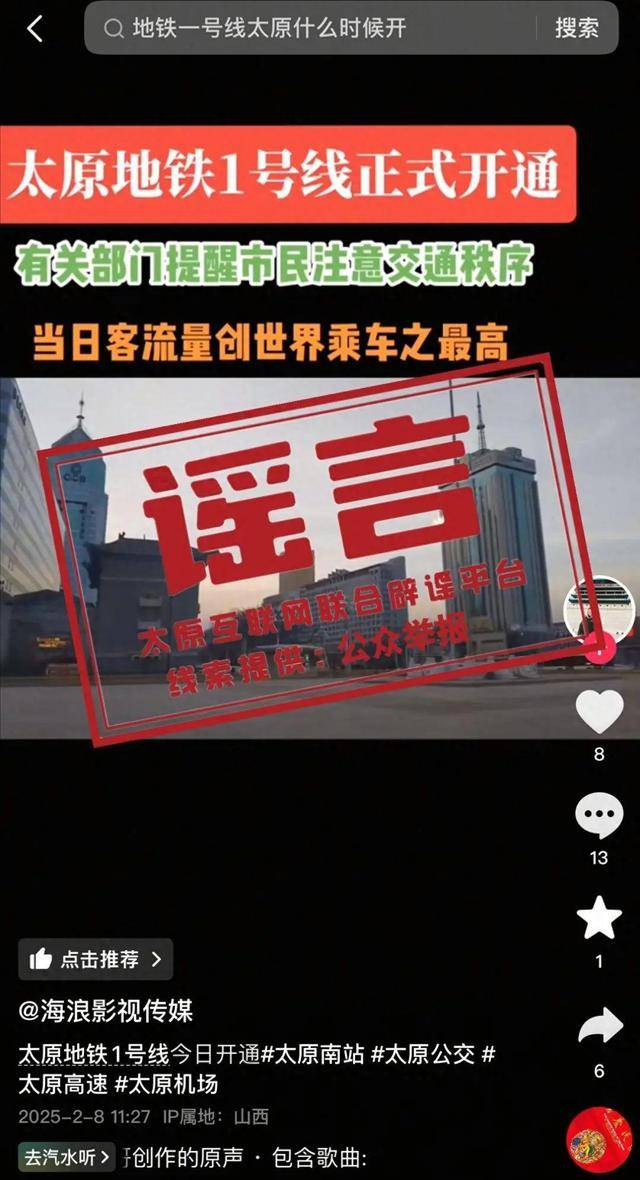
Task: Tap the 去汽水听 music button
Action: click(67, 1157)
